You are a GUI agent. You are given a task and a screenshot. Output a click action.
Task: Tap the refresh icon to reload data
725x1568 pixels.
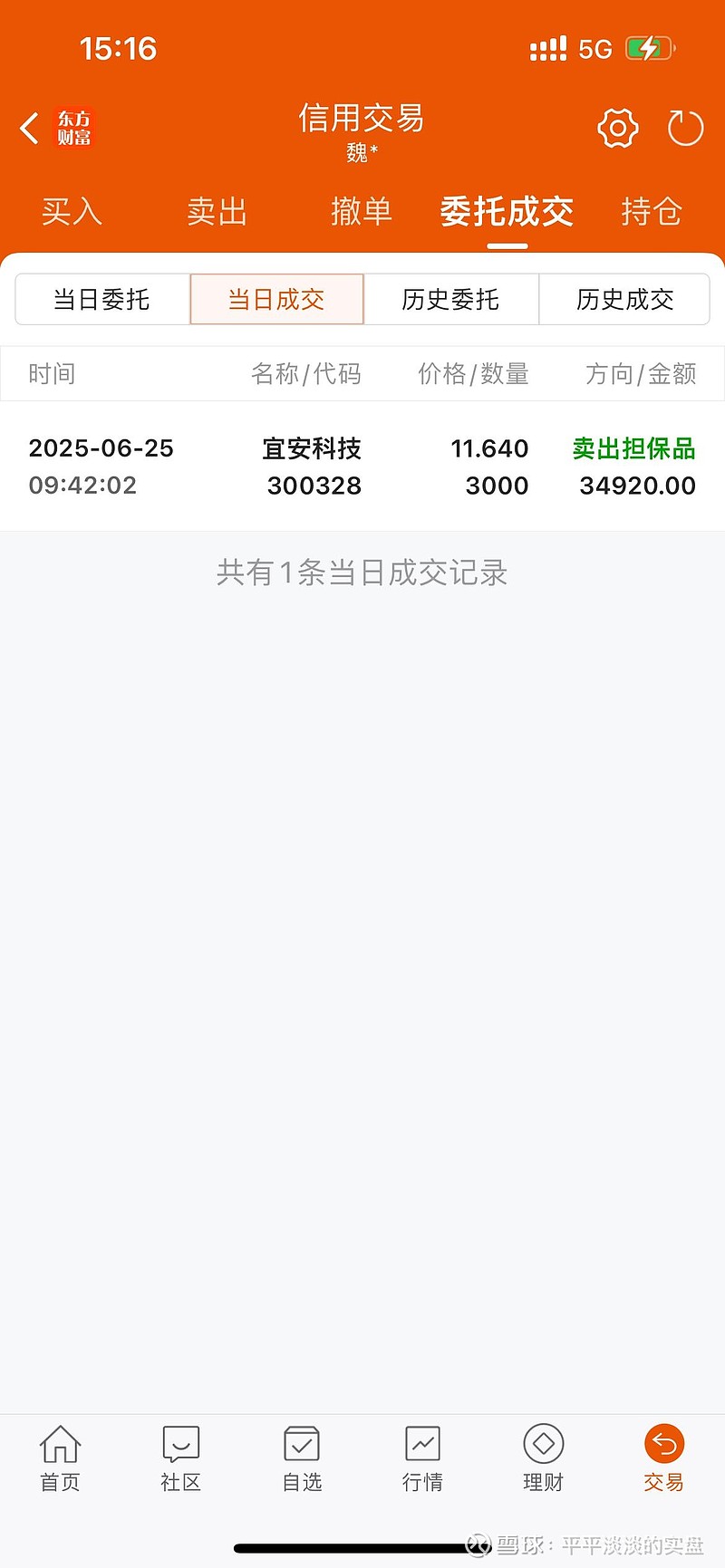[x=685, y=128]
